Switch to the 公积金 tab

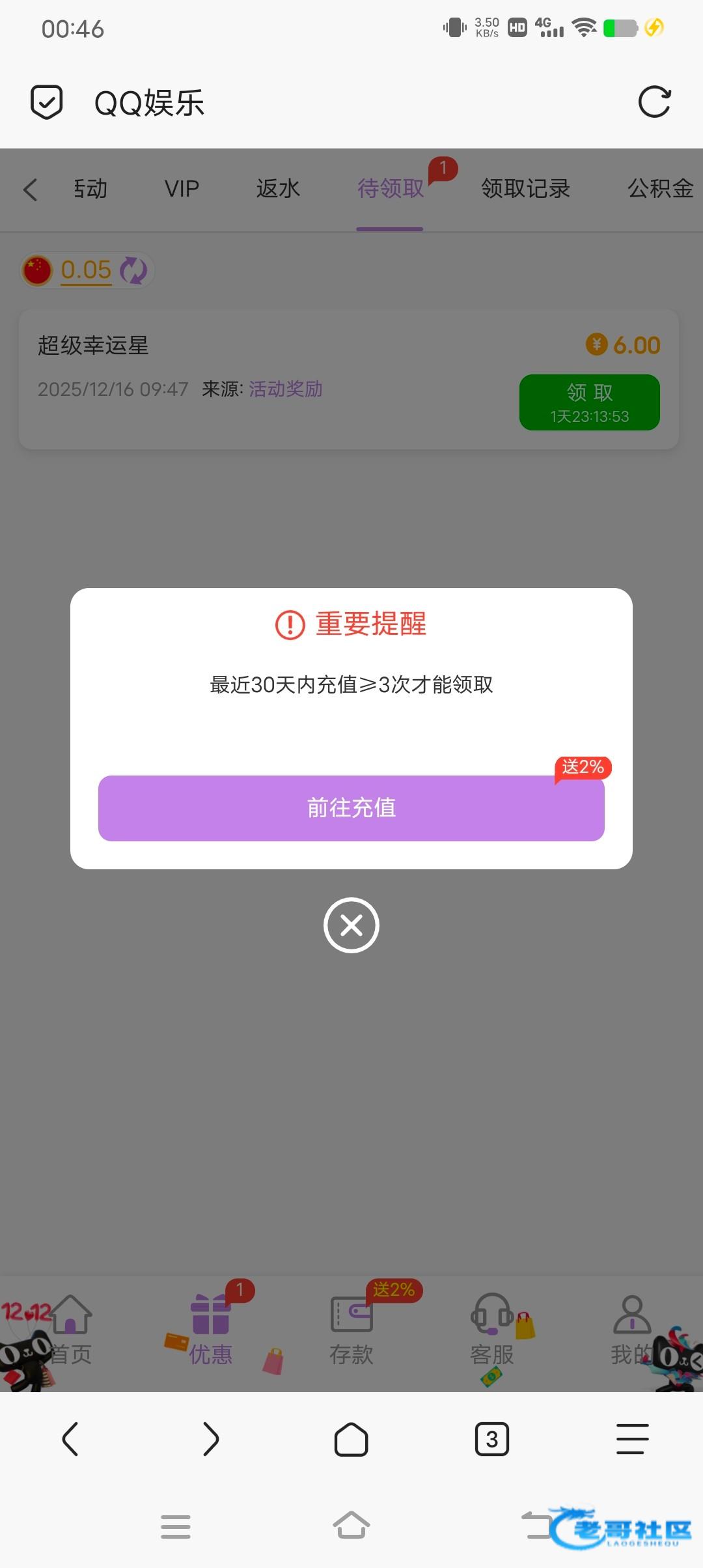point(659,189)
